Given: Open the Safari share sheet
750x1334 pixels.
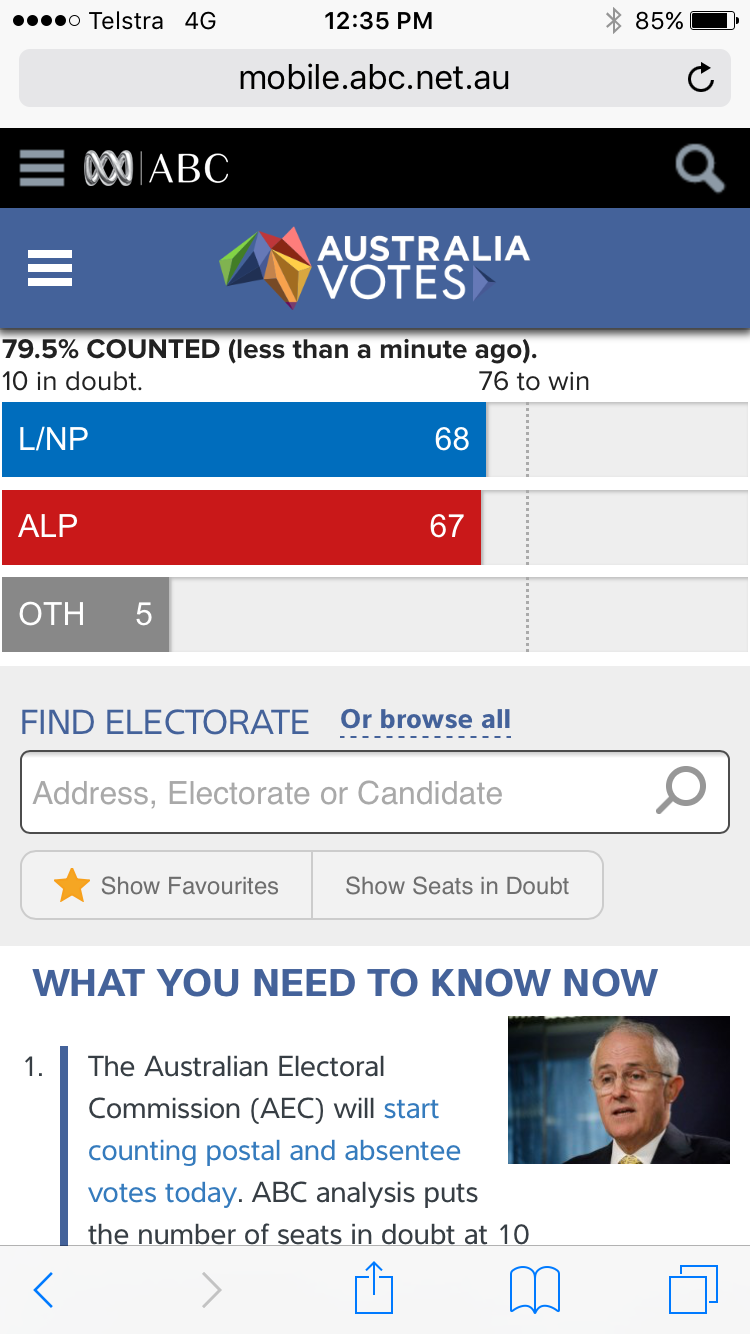Looking at the screenshot, I should tap(375, 1288).
